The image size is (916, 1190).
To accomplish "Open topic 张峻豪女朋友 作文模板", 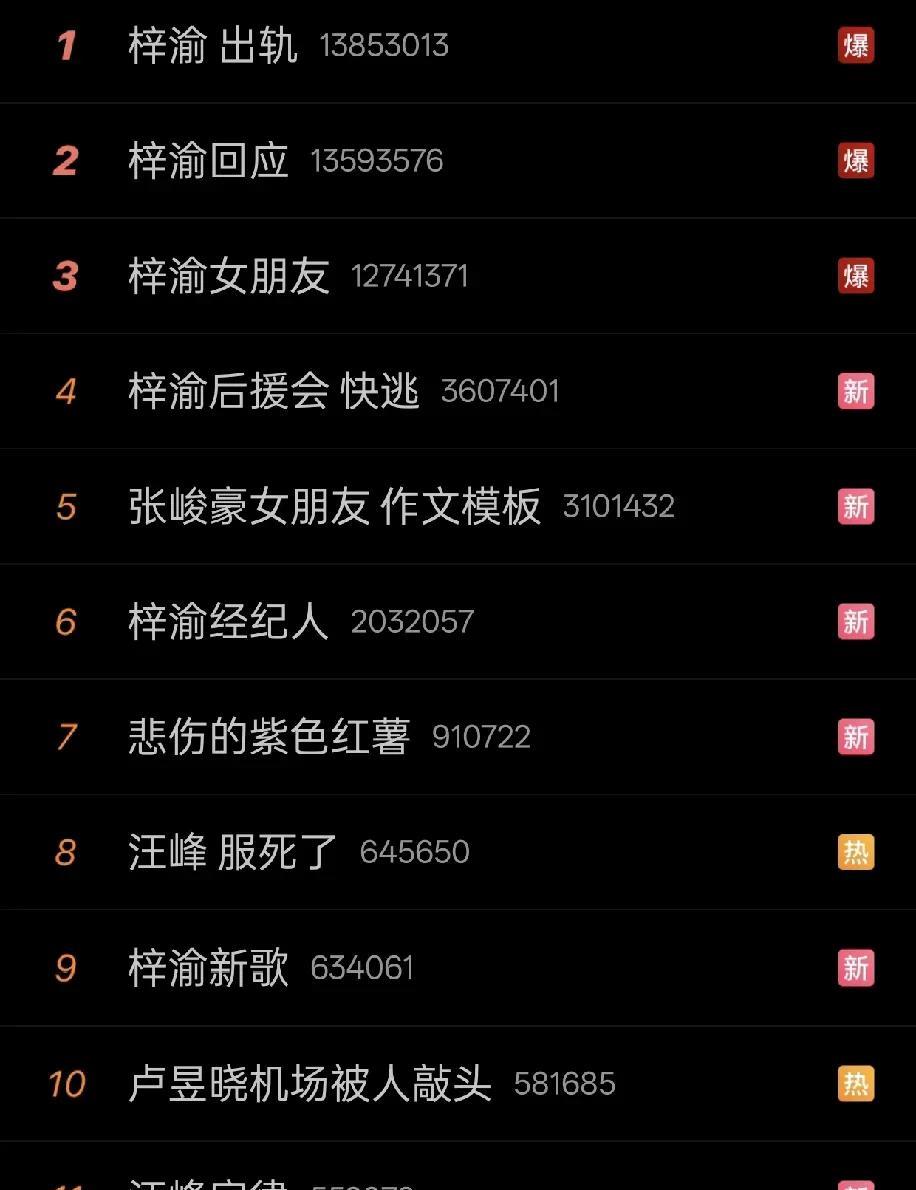I will click(335, 507).
